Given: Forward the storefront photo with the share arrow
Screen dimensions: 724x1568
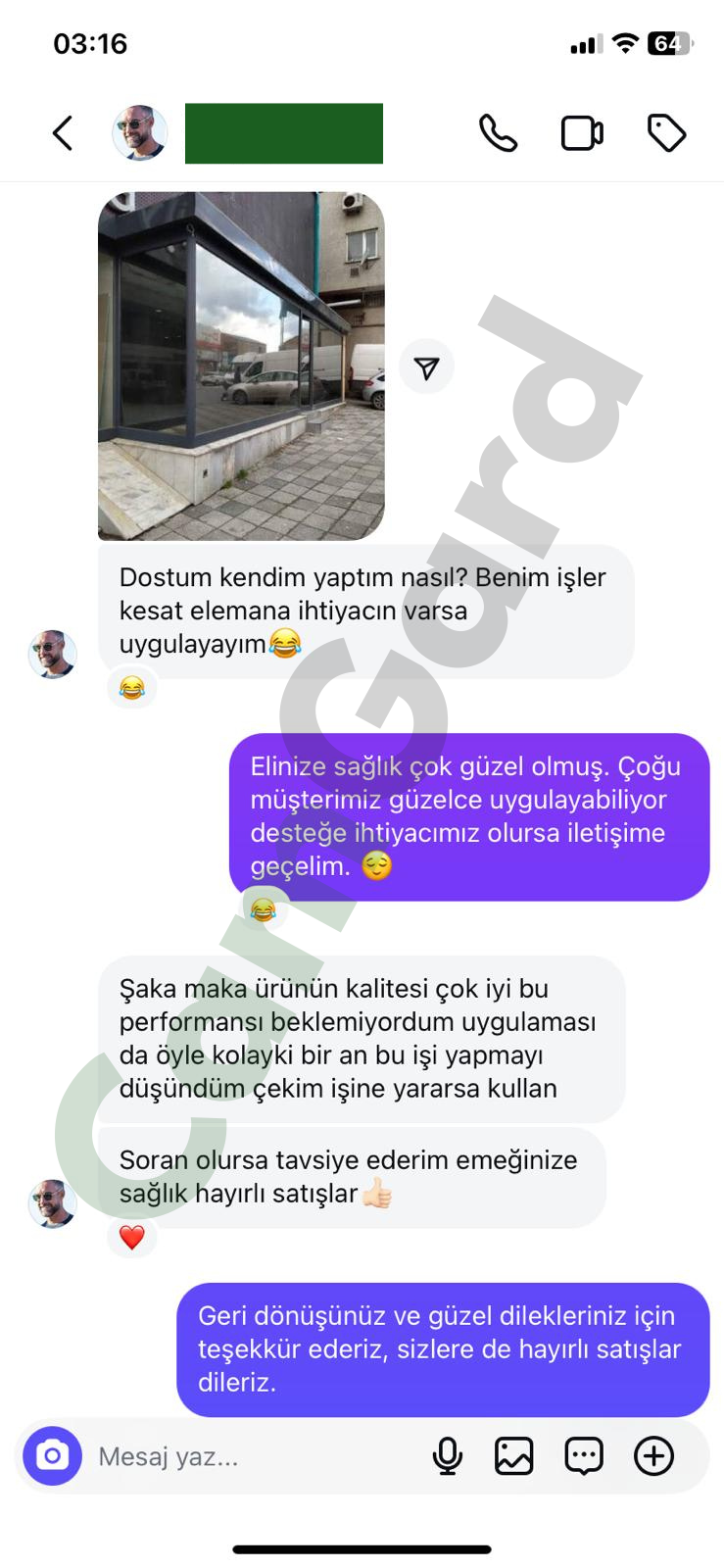Looking at the screenshot, I should click(426, 367).
